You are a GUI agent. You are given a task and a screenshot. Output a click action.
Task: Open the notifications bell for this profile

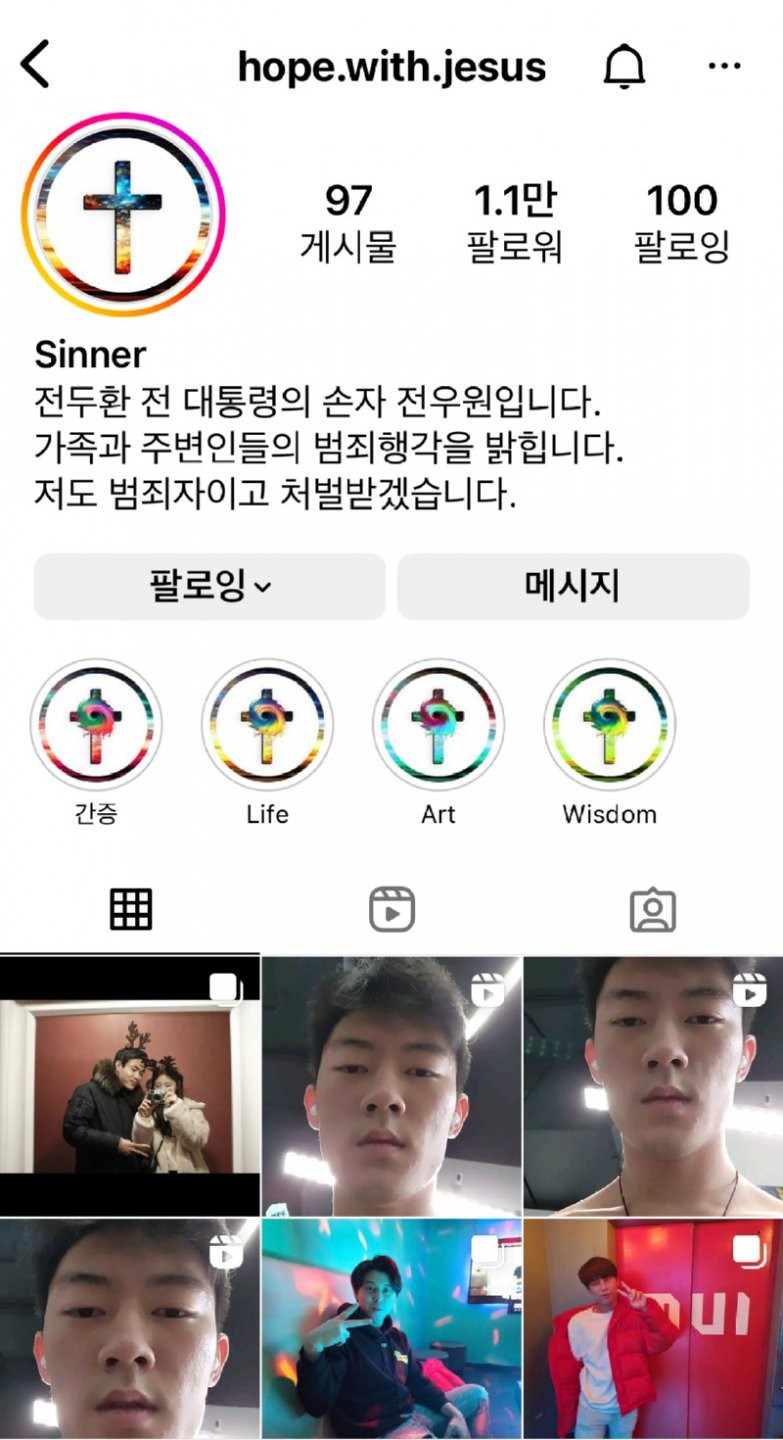click(624, 67)
